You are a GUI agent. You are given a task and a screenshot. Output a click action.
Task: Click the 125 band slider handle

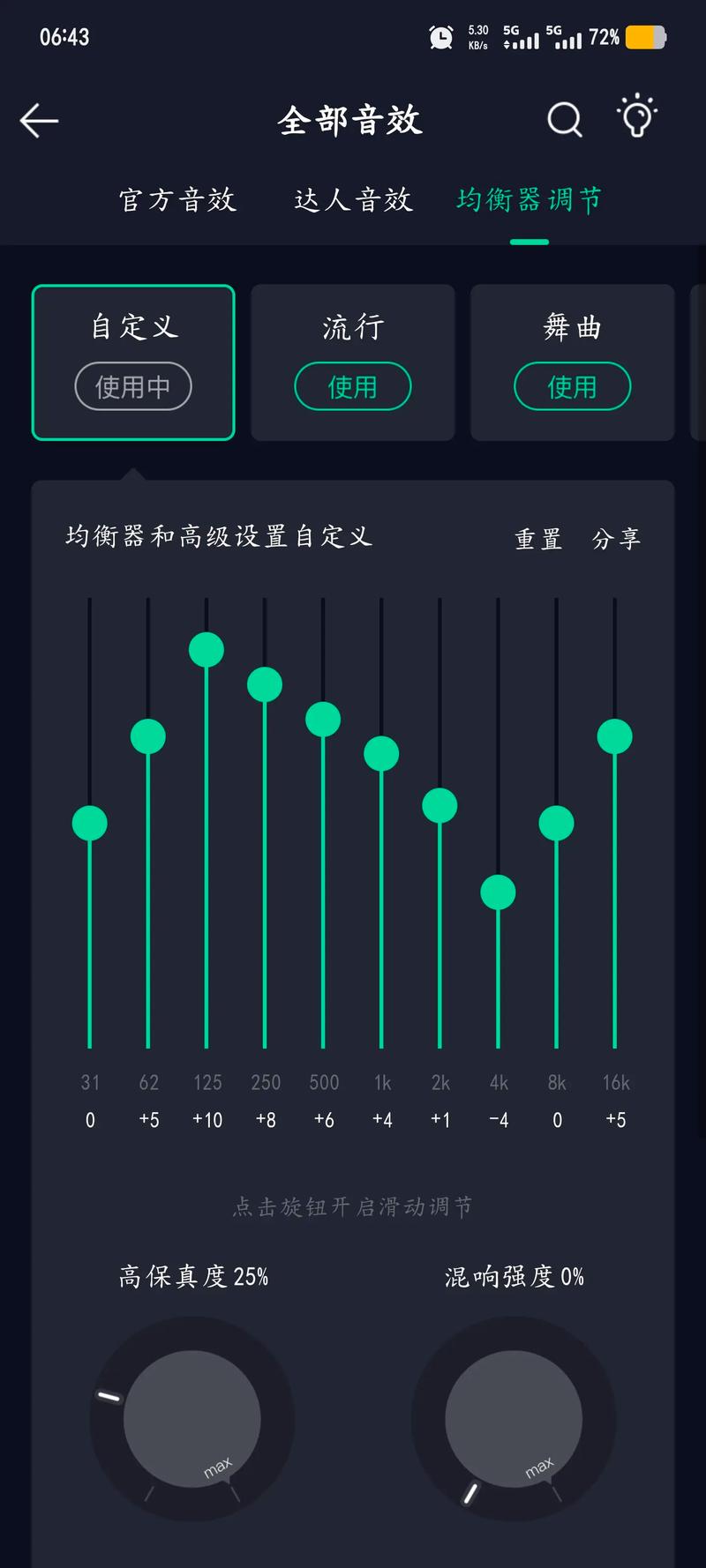pyautogui.click(x=206, y=649)
